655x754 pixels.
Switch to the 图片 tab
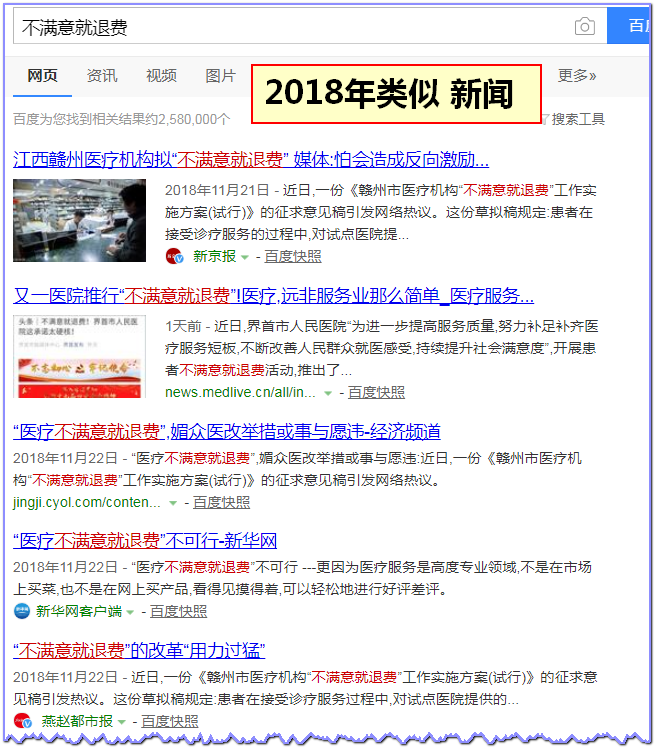pos(220,76)
